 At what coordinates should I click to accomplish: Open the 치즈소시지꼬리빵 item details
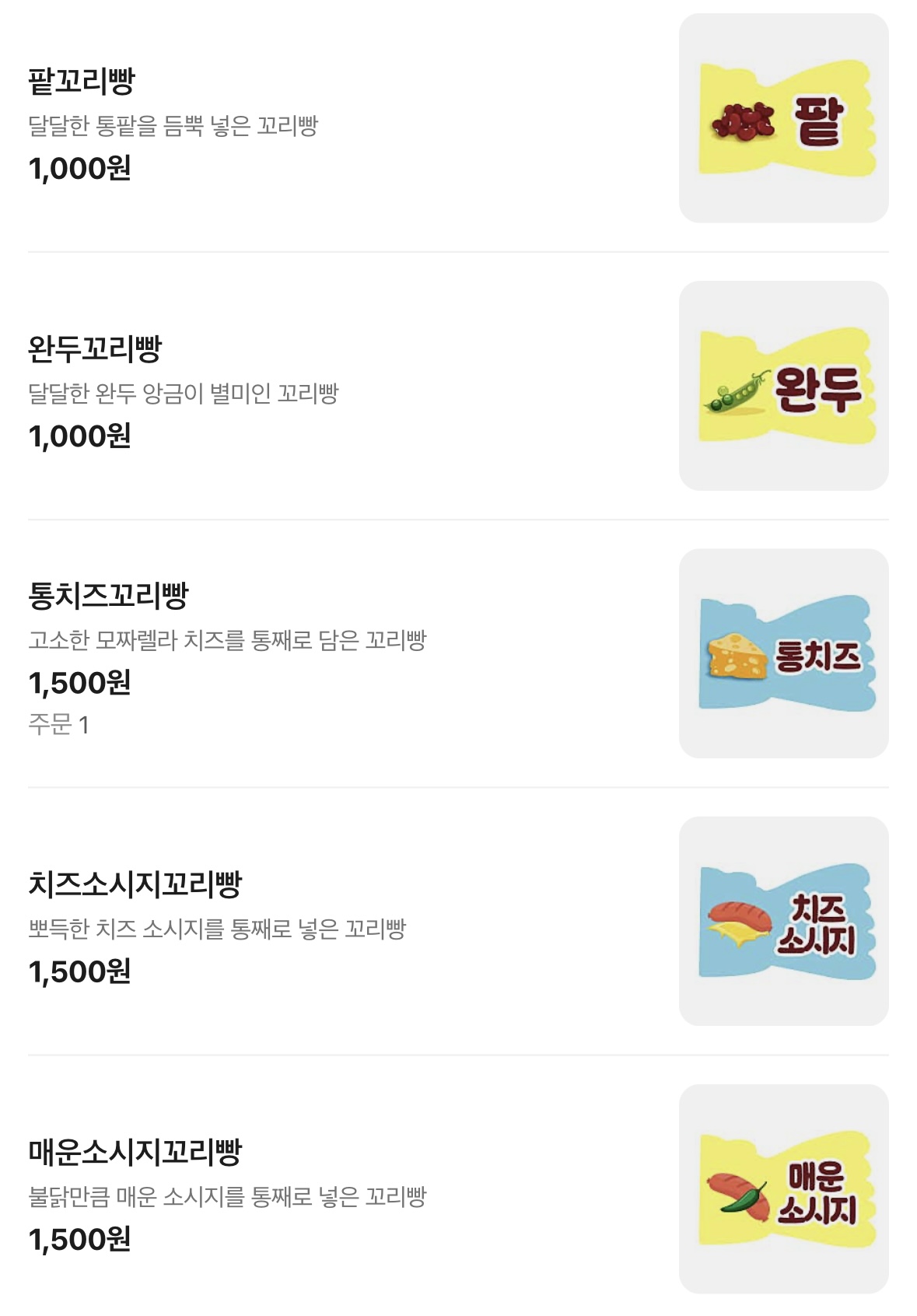(x=135, y=884)
